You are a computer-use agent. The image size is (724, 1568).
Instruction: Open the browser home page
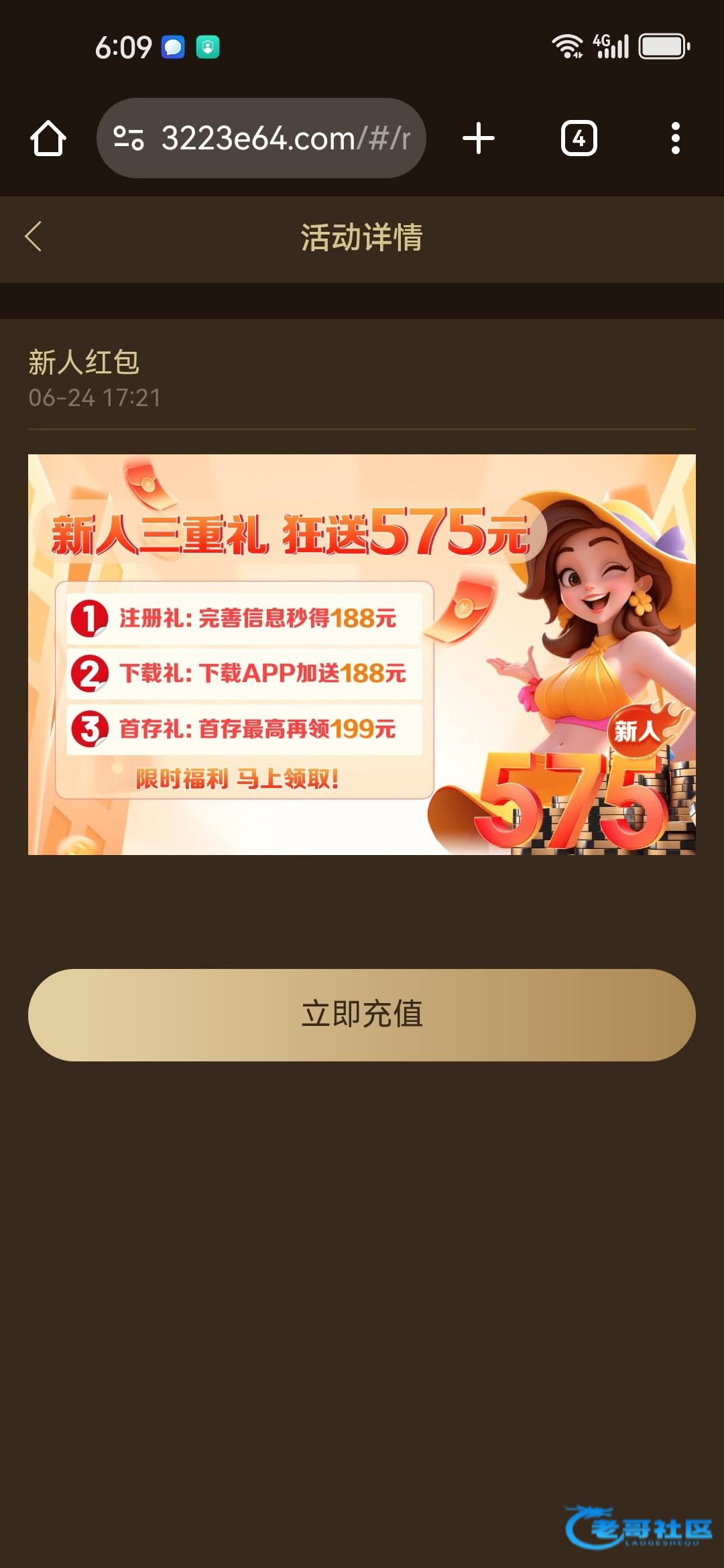click(48, 139)
